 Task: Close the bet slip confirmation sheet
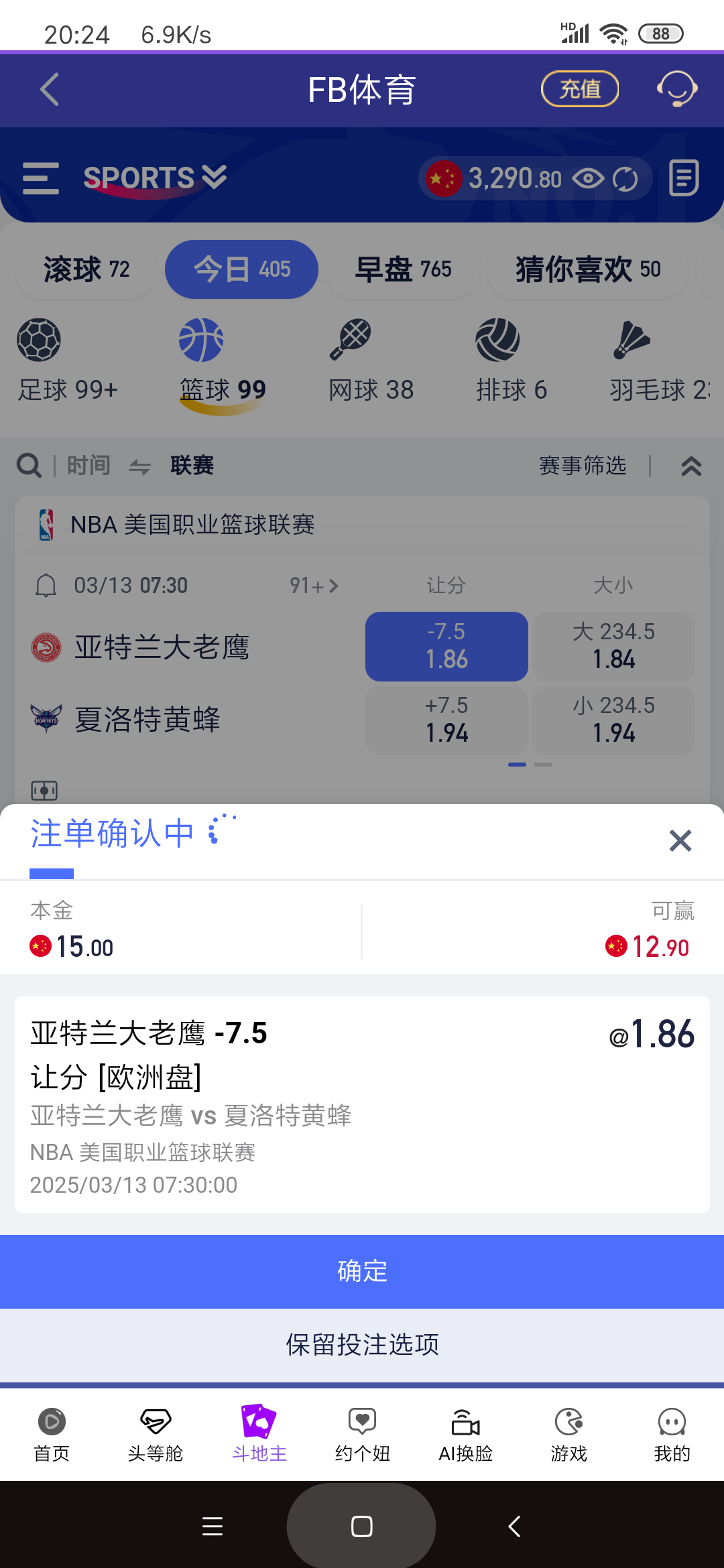click(680, 840)
